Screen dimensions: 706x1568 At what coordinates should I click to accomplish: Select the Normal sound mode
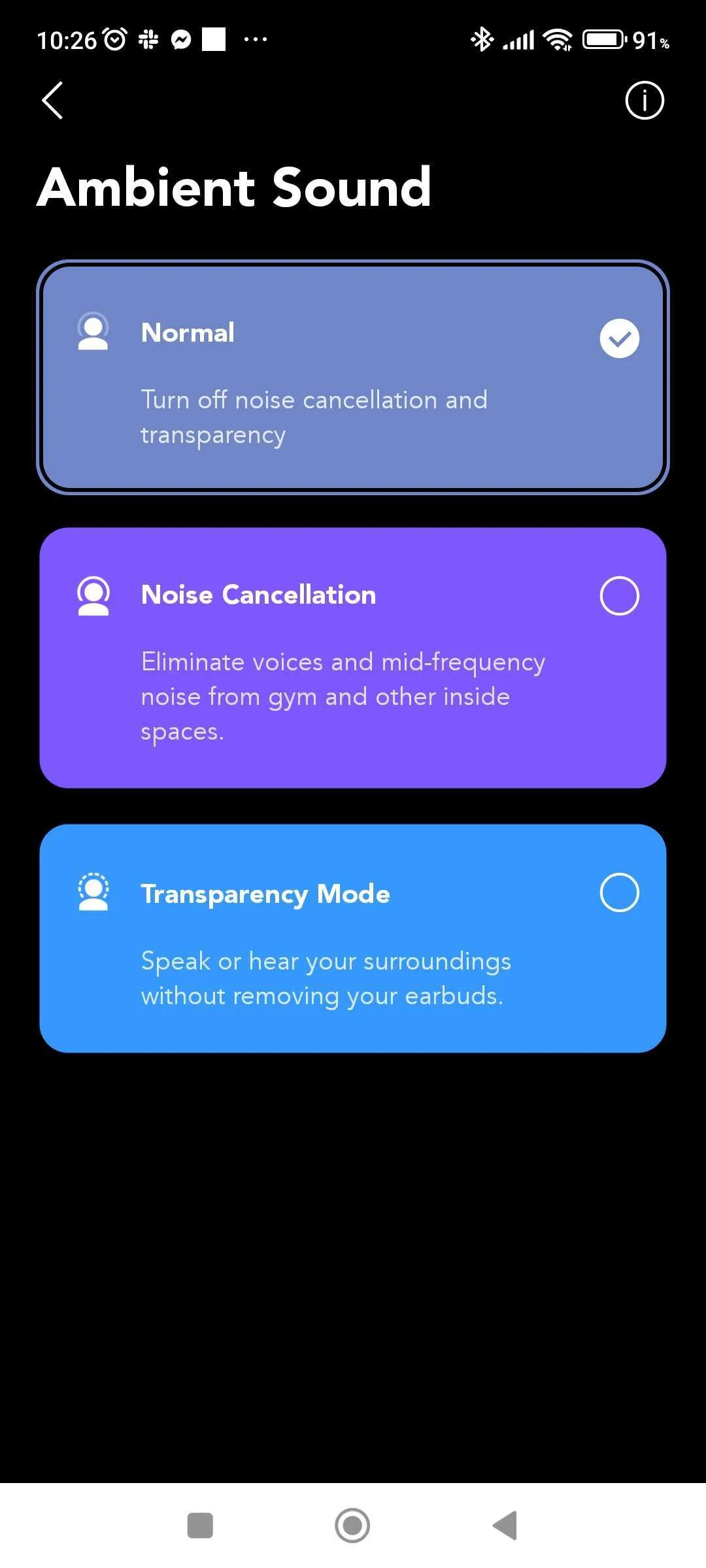click(353, 378)
